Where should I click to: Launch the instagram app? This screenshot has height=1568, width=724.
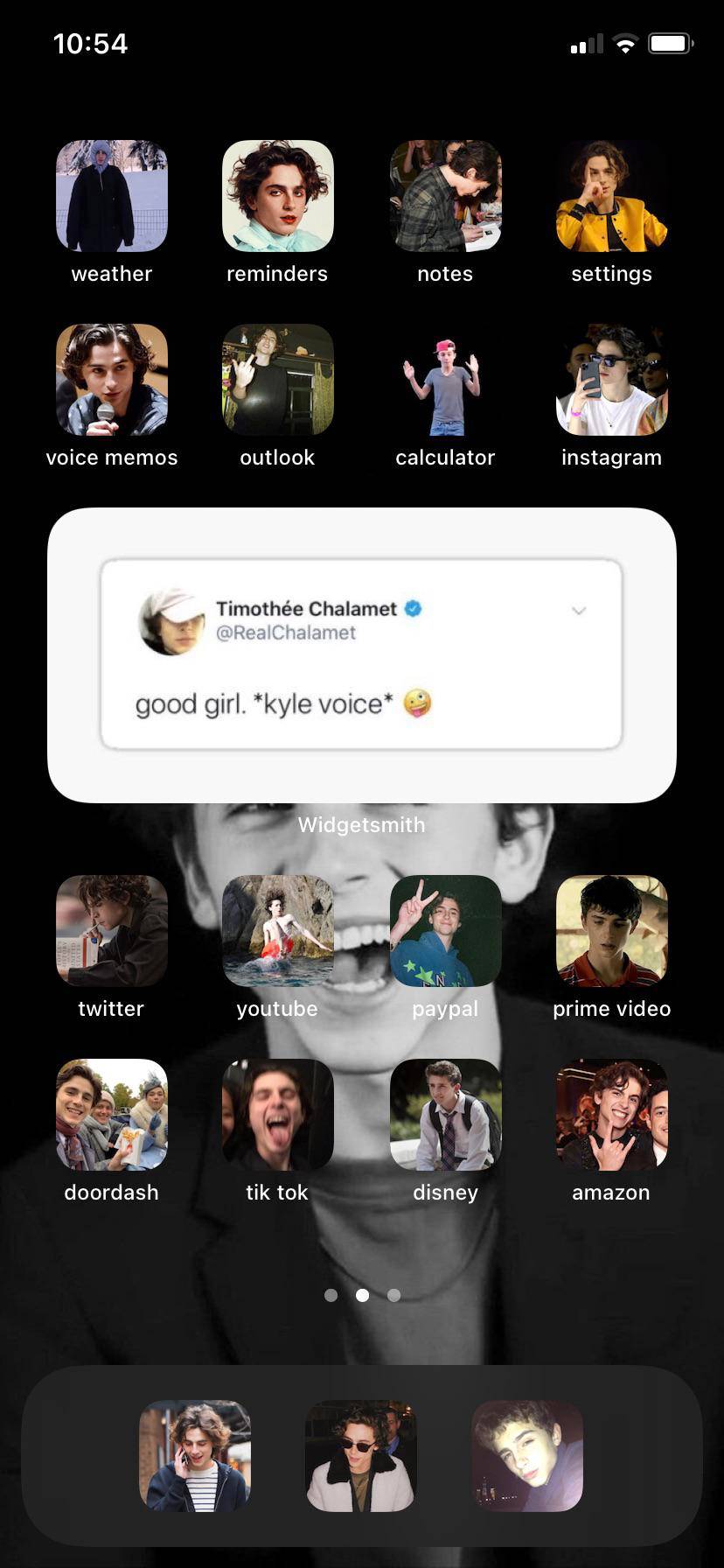coord(611,381)
